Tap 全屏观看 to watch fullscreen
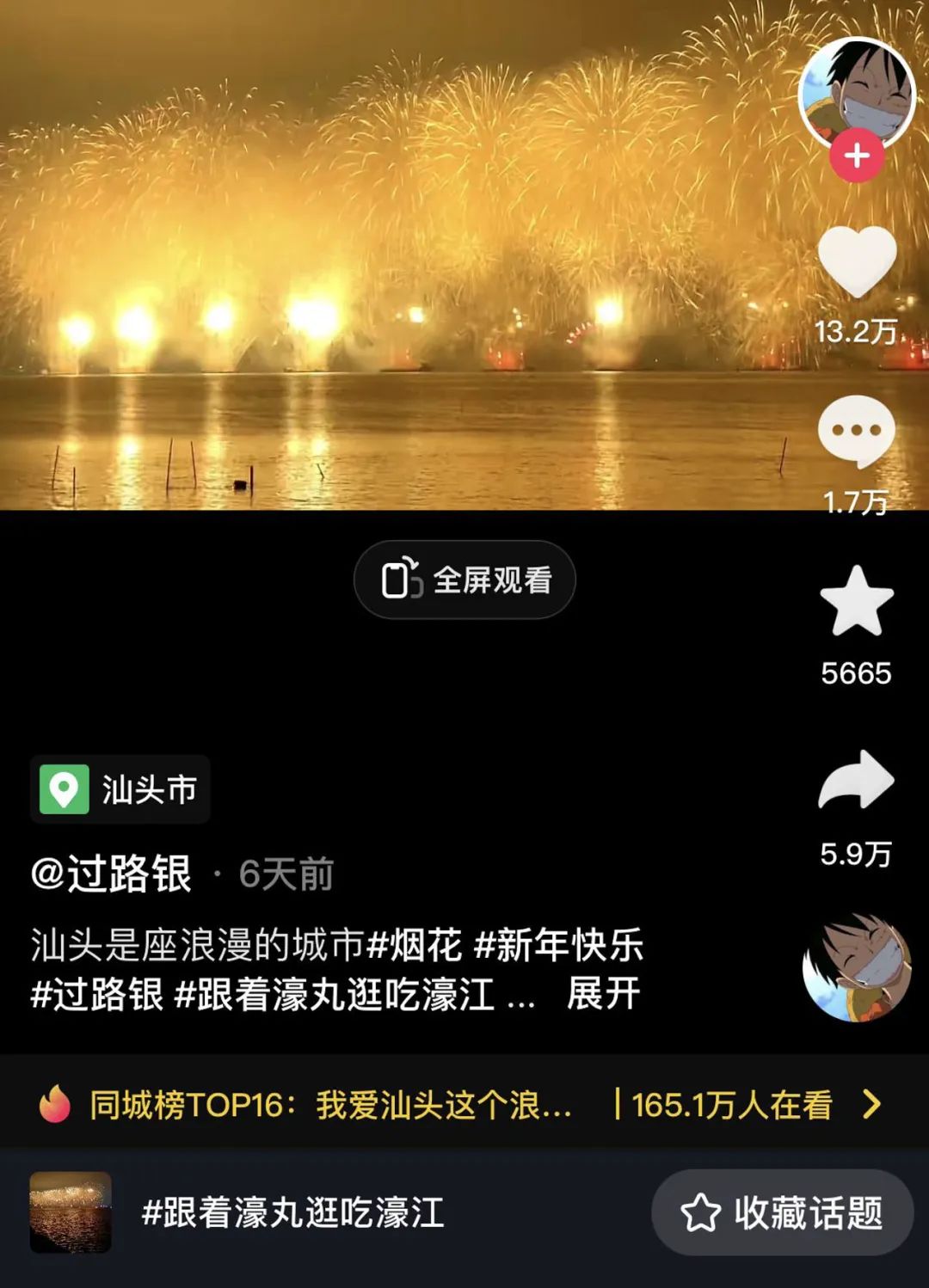Viewport: 929px width, 1288px height. pos(464,580)
